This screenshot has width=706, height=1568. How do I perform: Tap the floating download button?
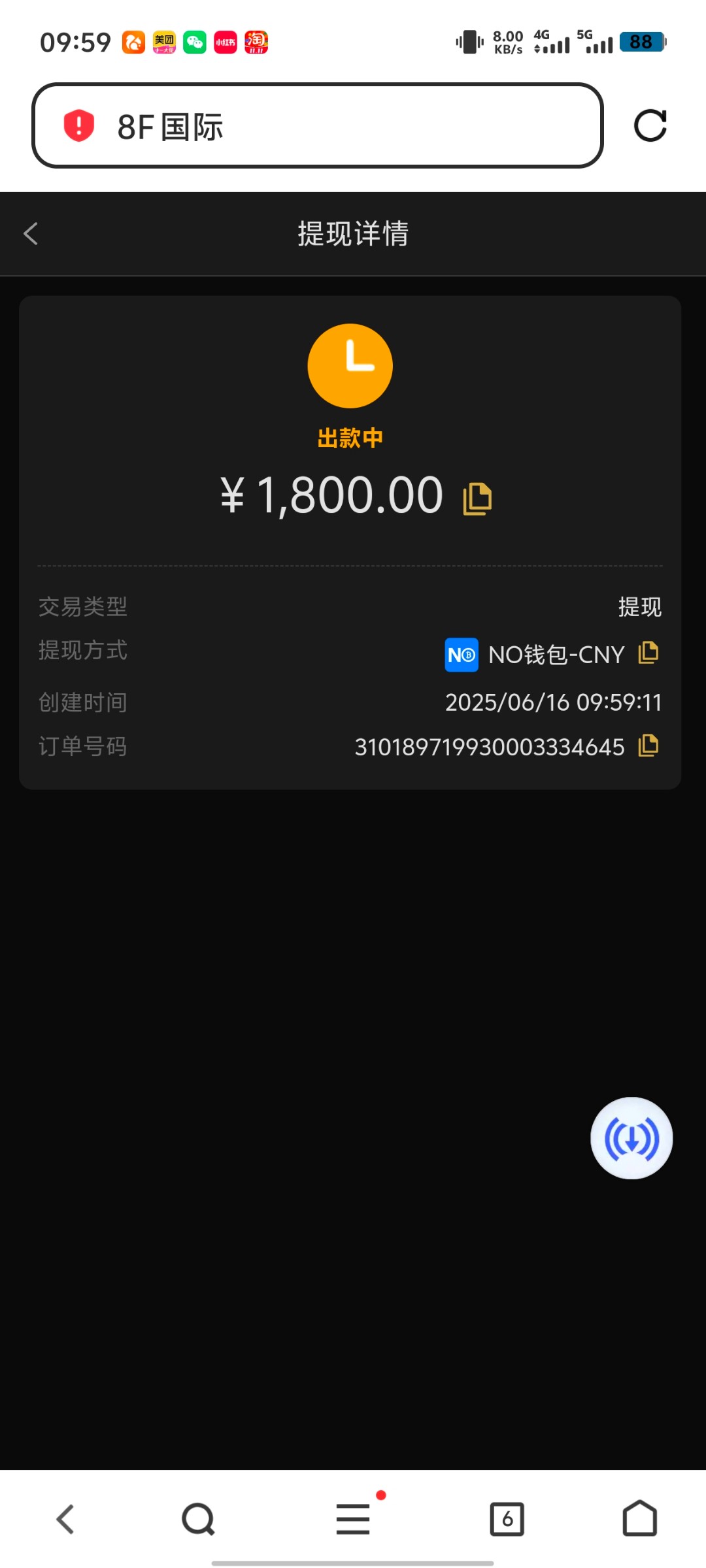pos(631,1138)
